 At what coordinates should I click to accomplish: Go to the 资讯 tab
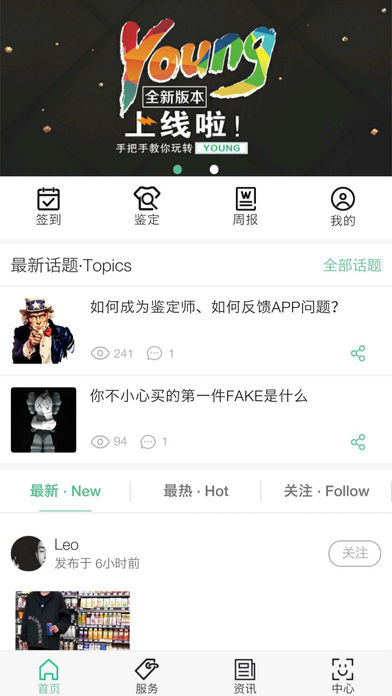pyautogui.click(x=245, y=676)
